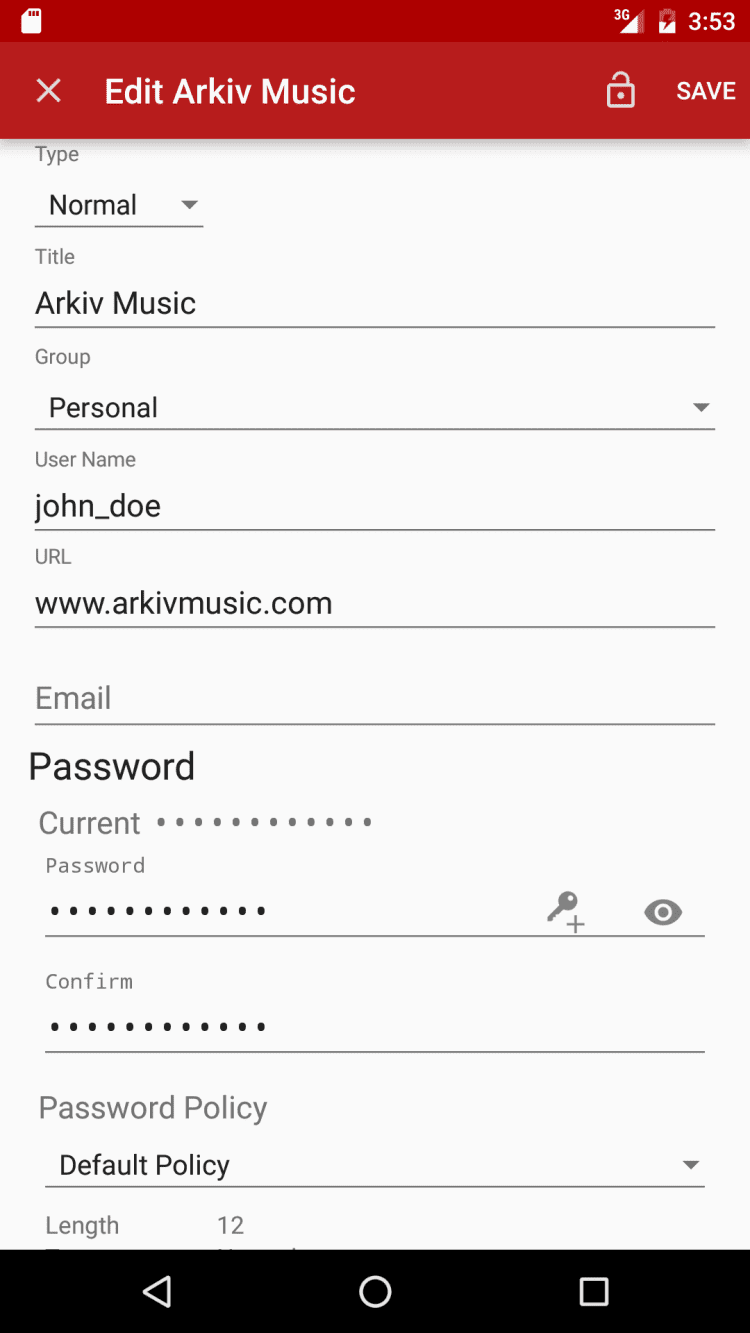The width and height of the screenshot is (750, 1333).
Task: Edit the Title field Arkiv Music
Action: tap(374, 303)
